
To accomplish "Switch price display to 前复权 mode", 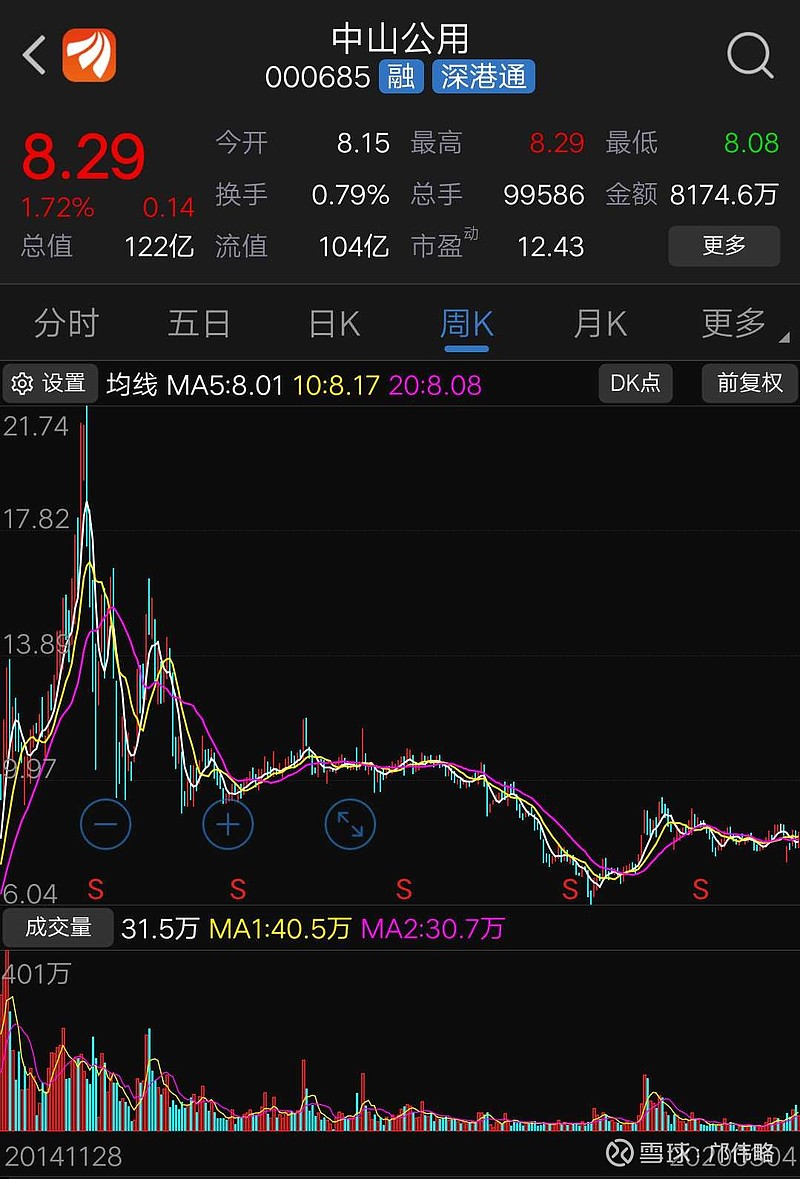I will click(748, 383).
